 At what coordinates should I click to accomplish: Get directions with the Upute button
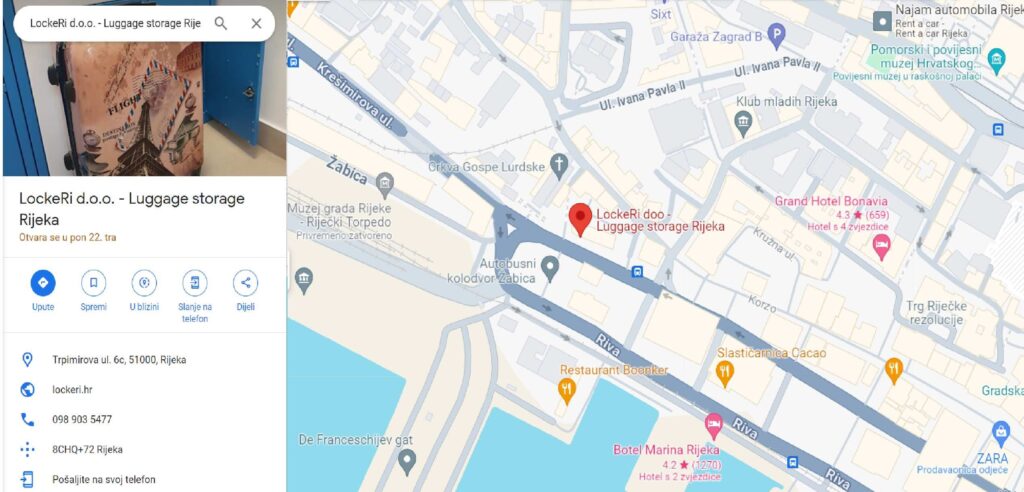43,283
